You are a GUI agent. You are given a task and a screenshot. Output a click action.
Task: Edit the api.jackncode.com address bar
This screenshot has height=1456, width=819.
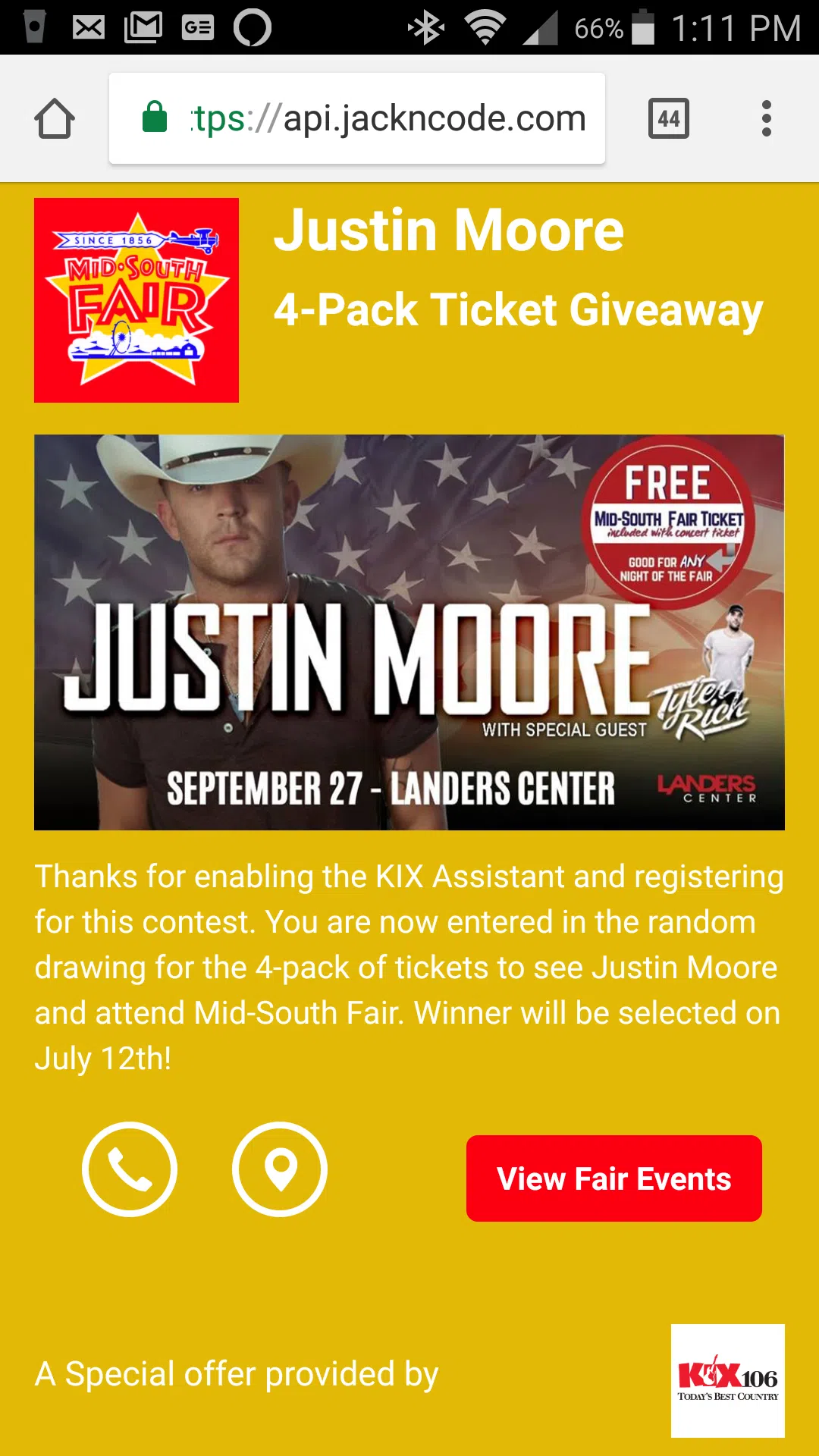[357, 118]
